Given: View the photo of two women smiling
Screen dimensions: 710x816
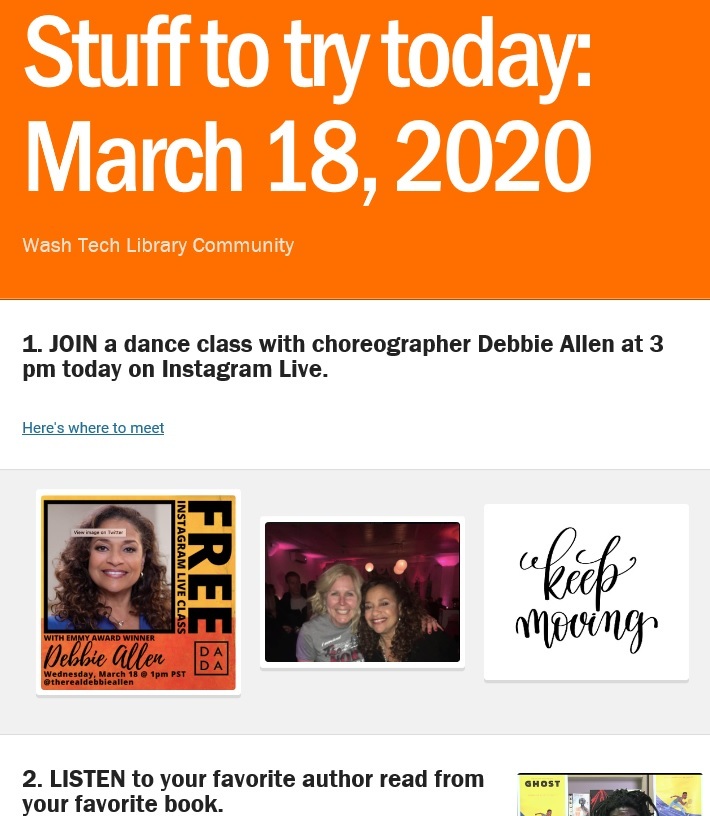Looking at the screenshot, I should click(x=362, y=592).
